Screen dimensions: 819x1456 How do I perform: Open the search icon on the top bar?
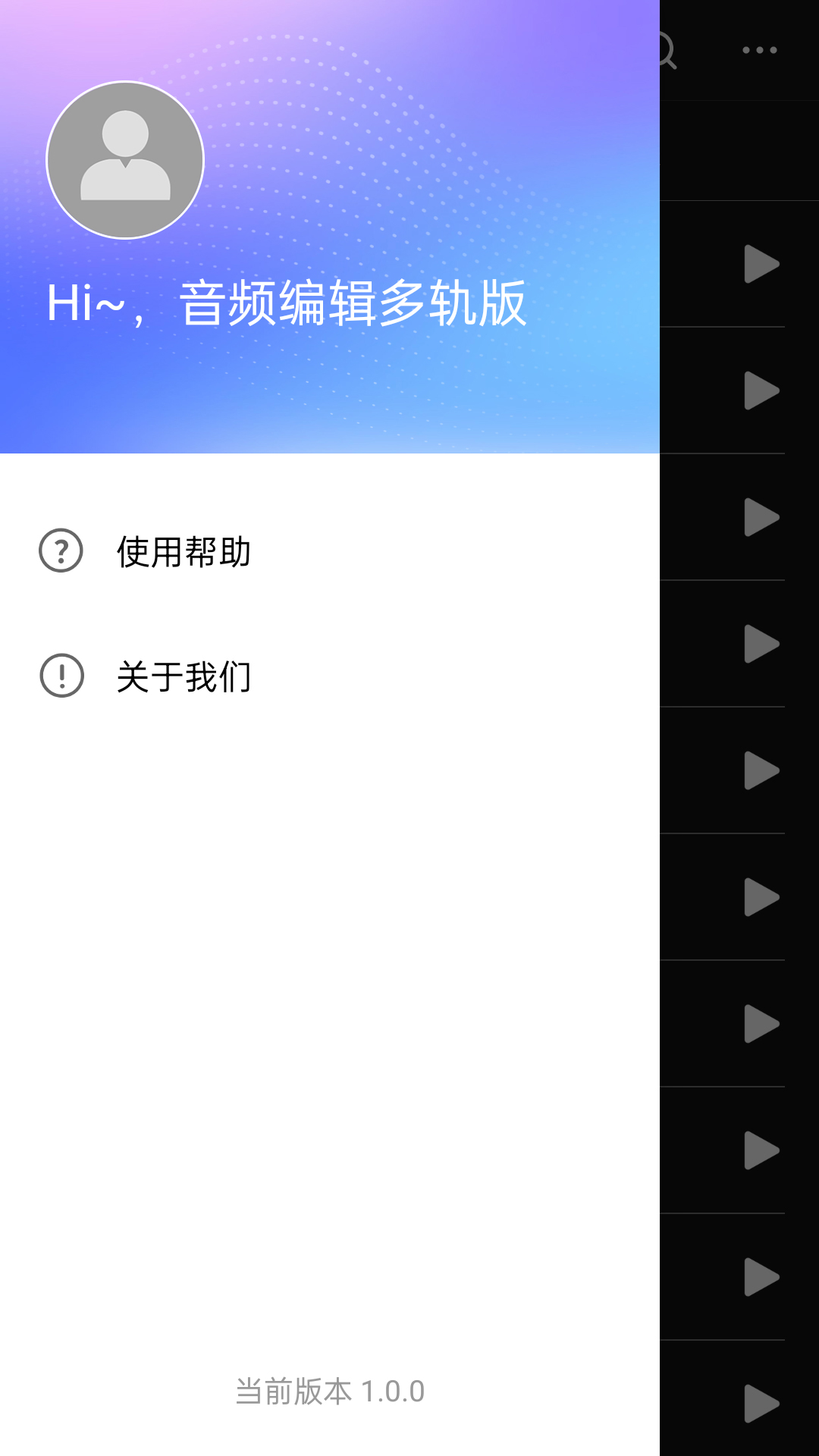(x=666, y=50)
